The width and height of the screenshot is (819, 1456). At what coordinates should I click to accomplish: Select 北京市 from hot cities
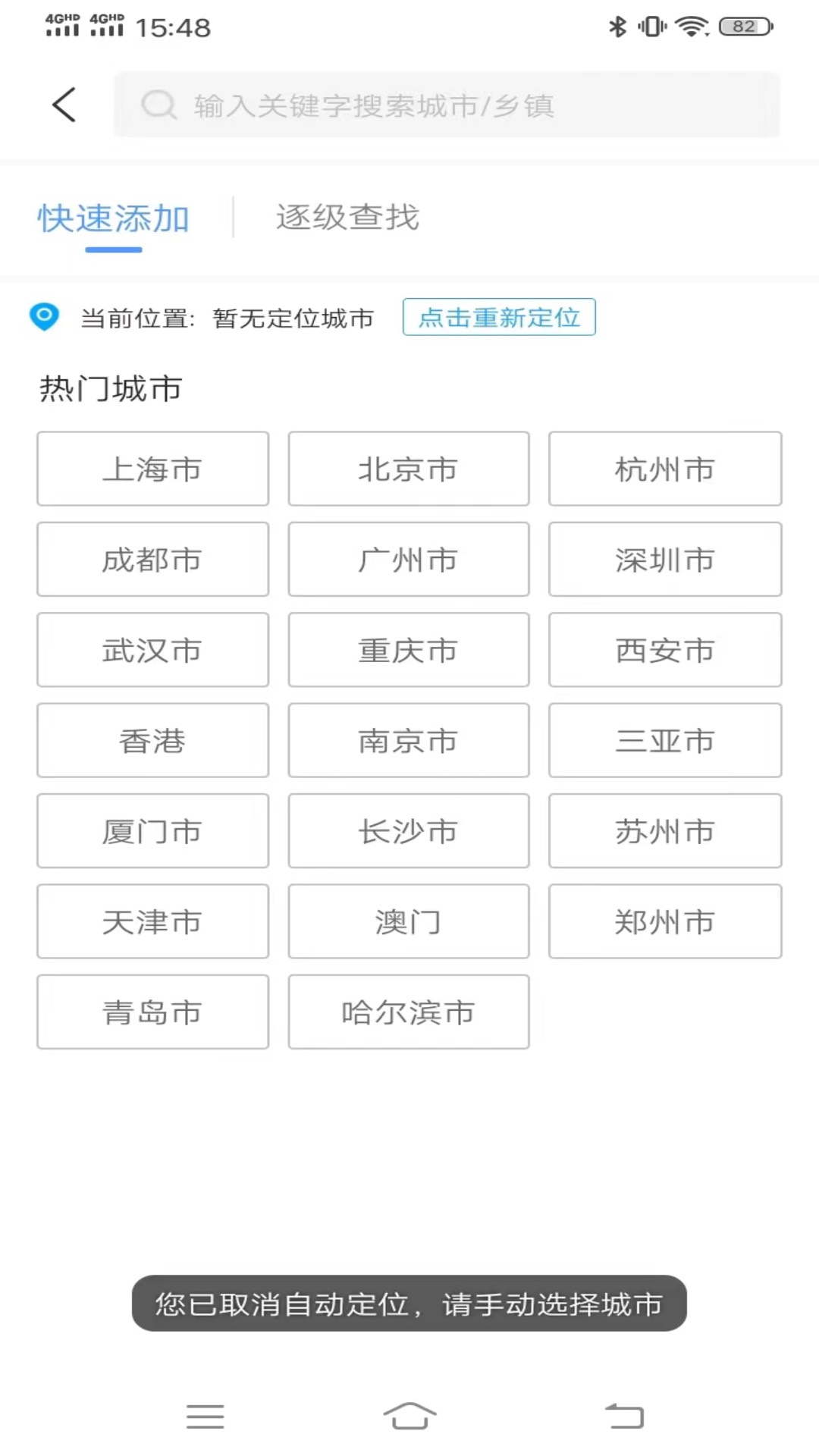[408, 469]
